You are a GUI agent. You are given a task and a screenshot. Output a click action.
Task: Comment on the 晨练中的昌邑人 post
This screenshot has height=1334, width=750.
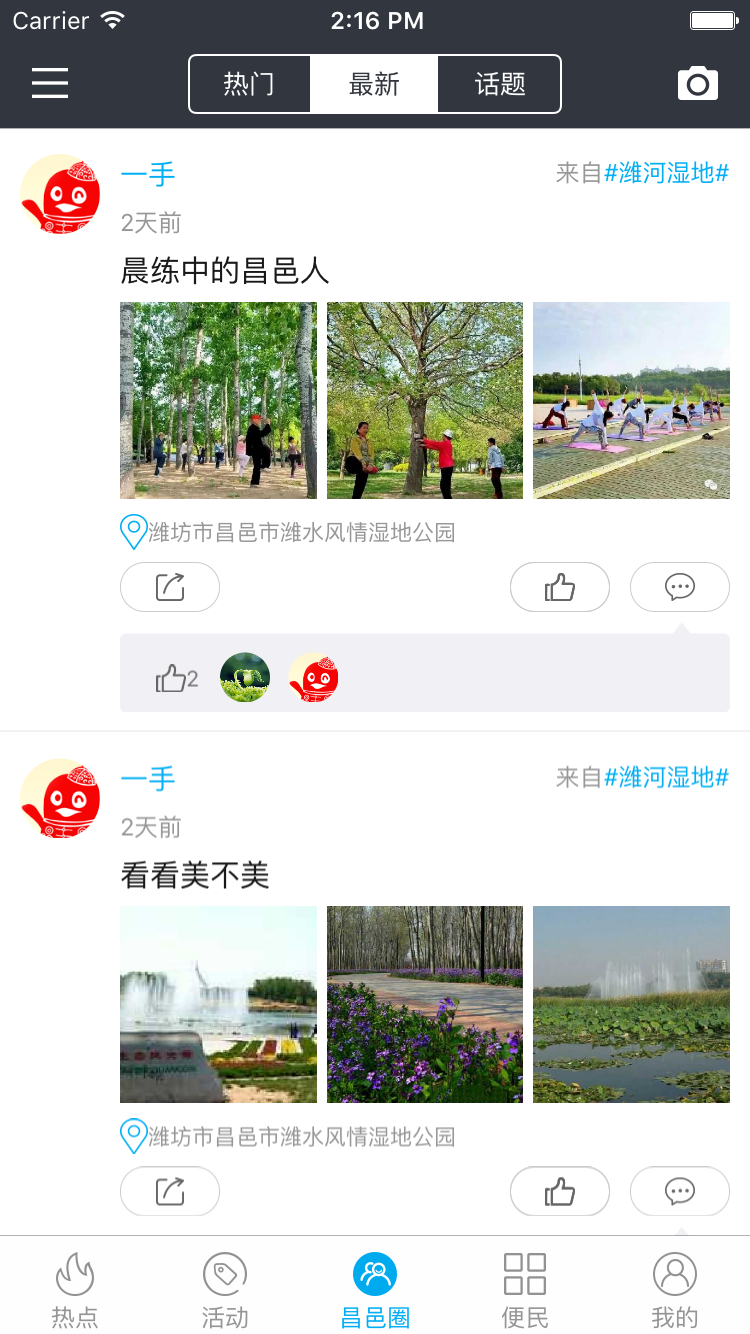pyautogui.click(x=680, y=587)
